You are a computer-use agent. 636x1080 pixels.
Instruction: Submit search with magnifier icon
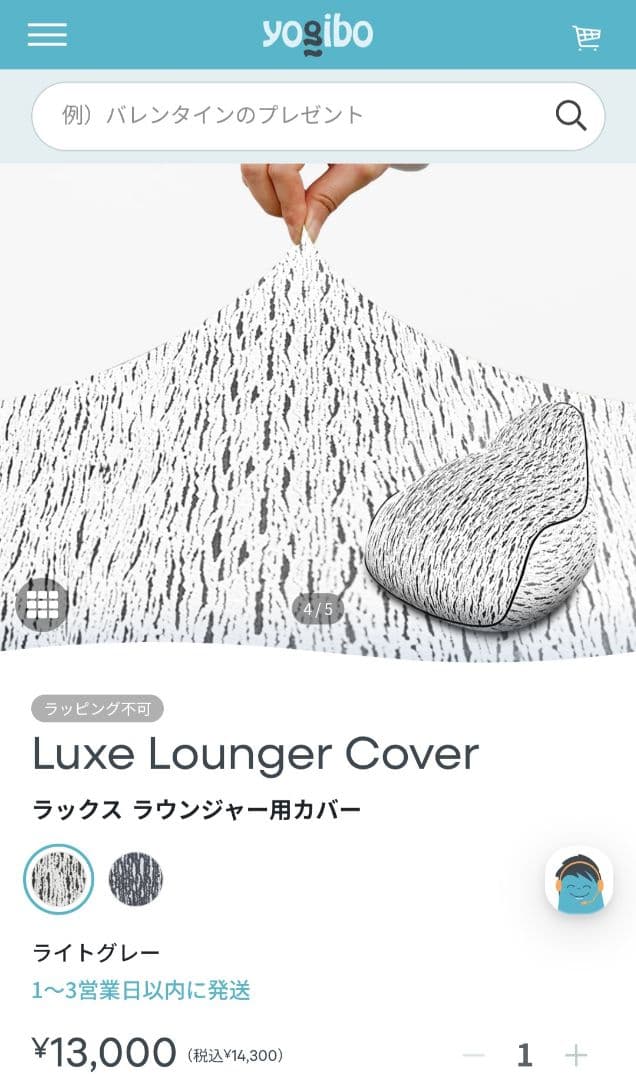click(571, 116)
